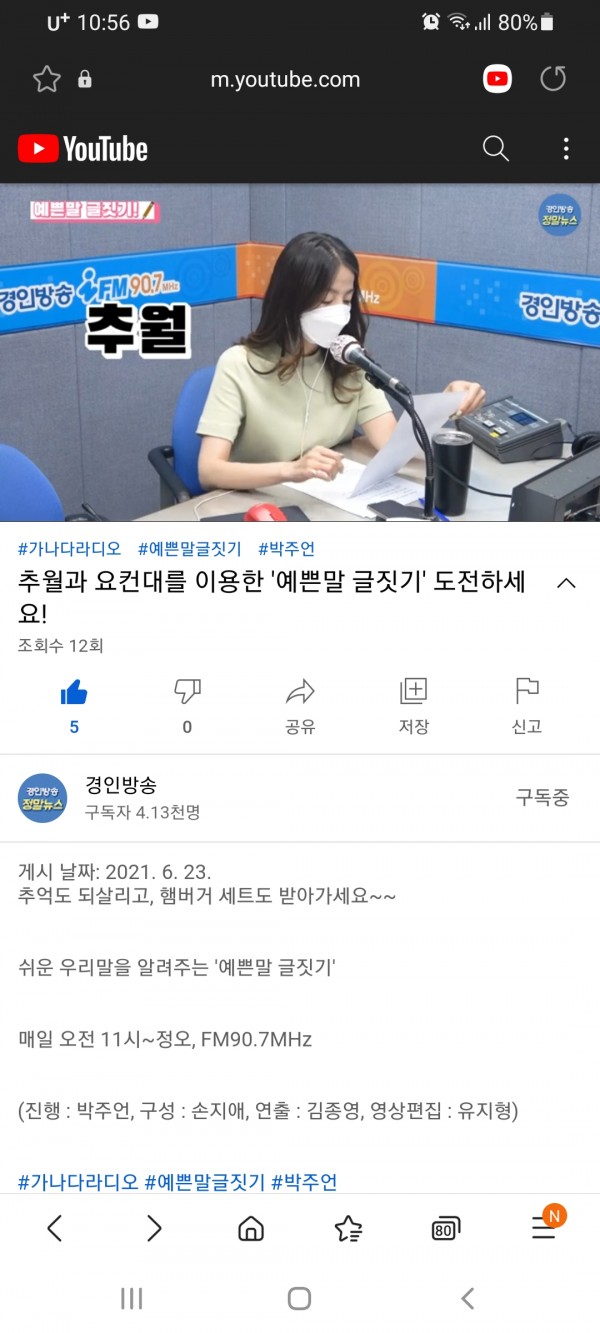Screen dimensions: 600x1333
Task: Tap the 구독중 subscription button
Action: click(x=542, y=797)
